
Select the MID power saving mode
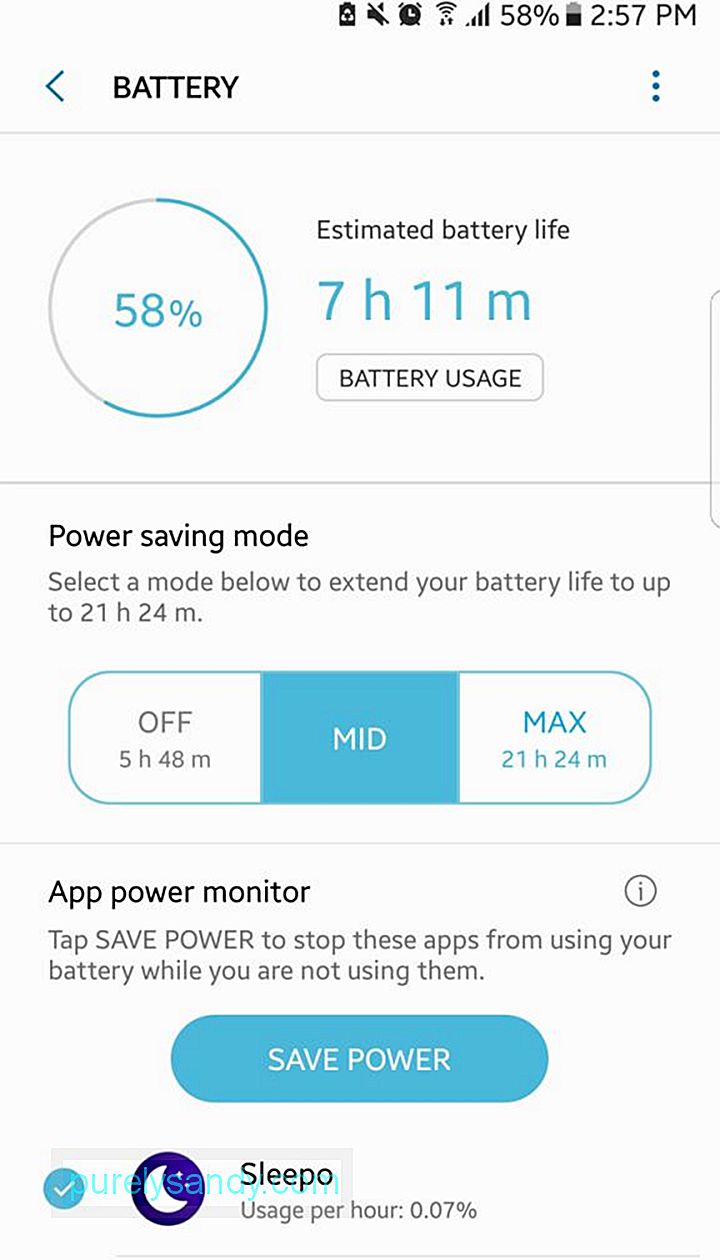[x=360, y=738]
